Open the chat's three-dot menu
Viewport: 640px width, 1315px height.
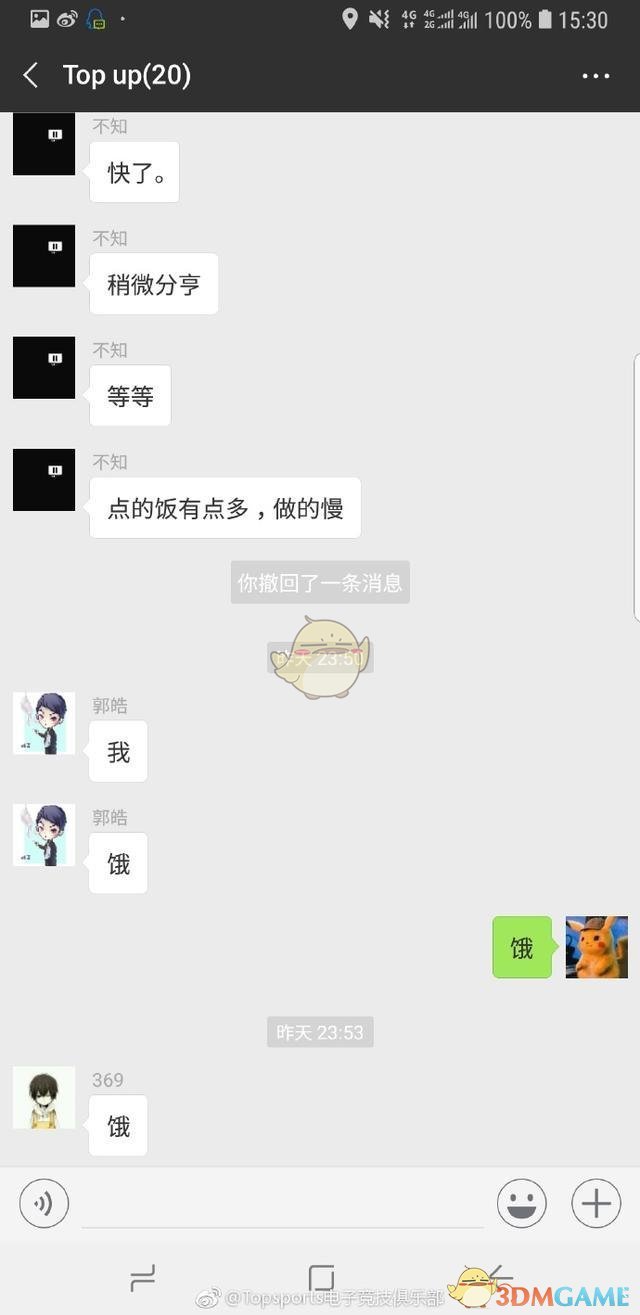[x=596, y=76]
